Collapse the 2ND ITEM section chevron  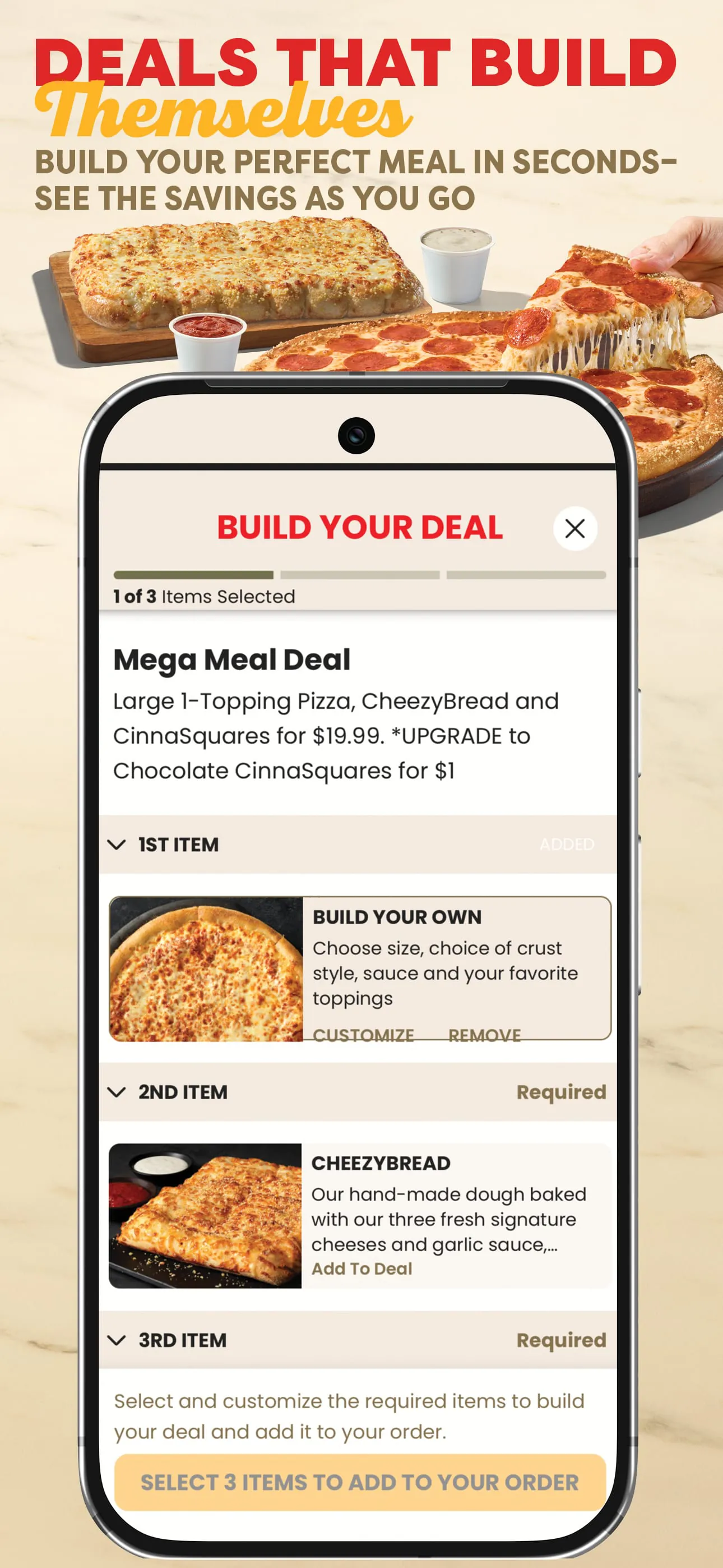(x=118, y=1091)
